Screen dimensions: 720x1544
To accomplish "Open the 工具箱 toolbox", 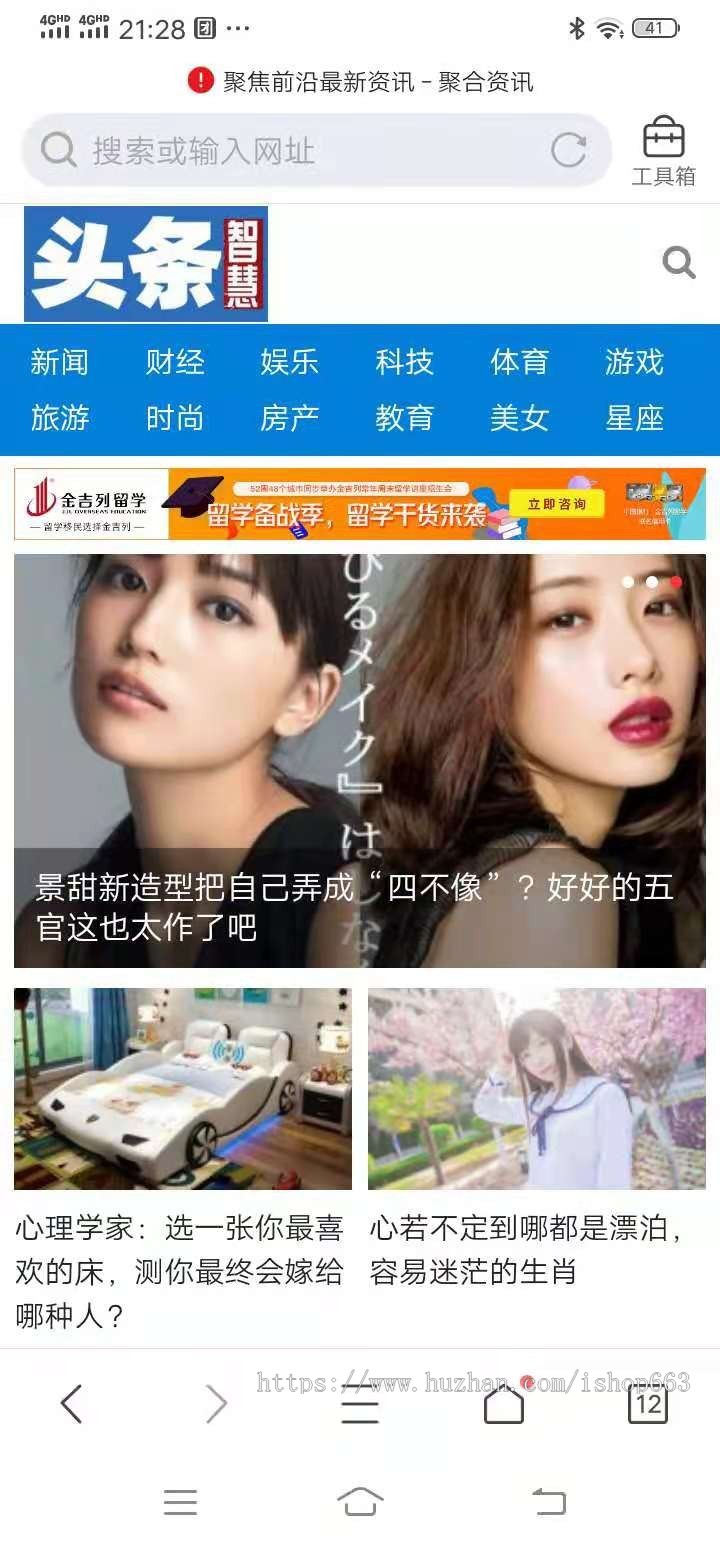I will tap(663, 151).
